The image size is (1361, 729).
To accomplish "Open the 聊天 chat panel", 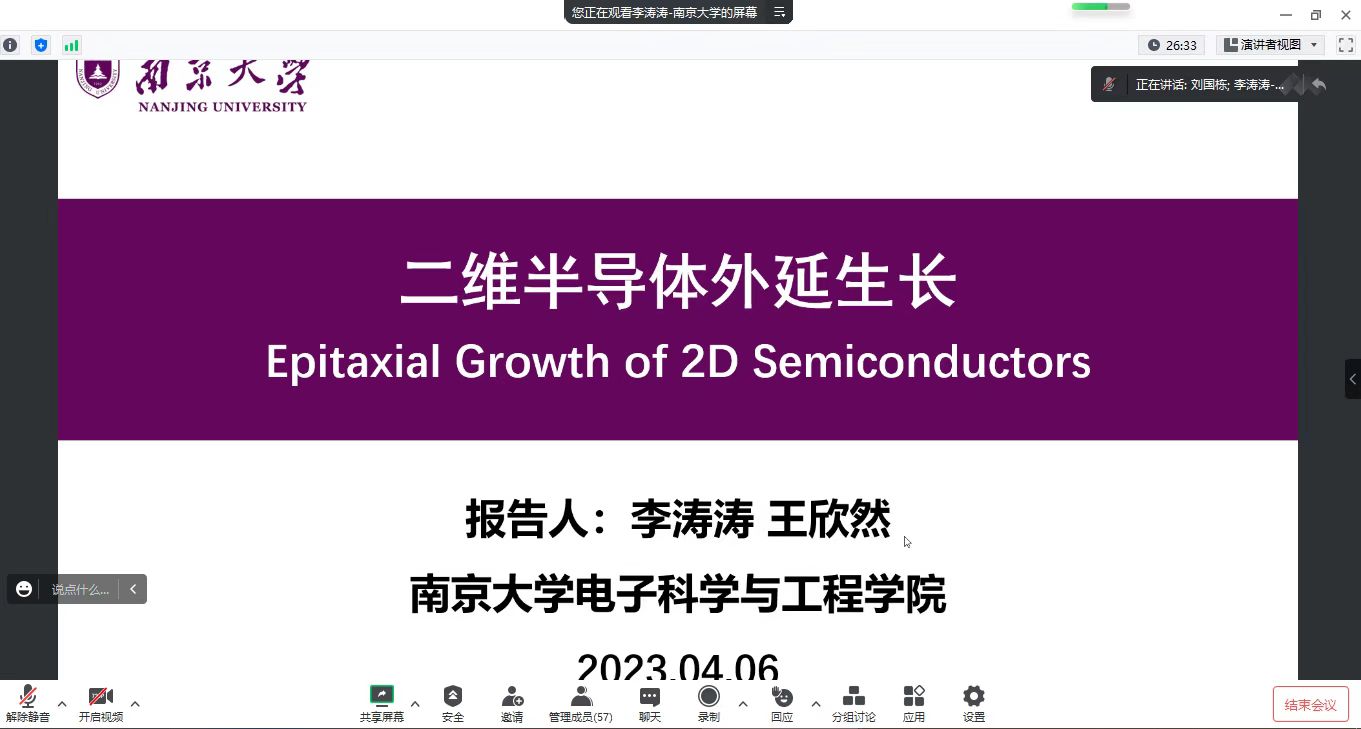I will pyautogui.click(x=650, y=703).
